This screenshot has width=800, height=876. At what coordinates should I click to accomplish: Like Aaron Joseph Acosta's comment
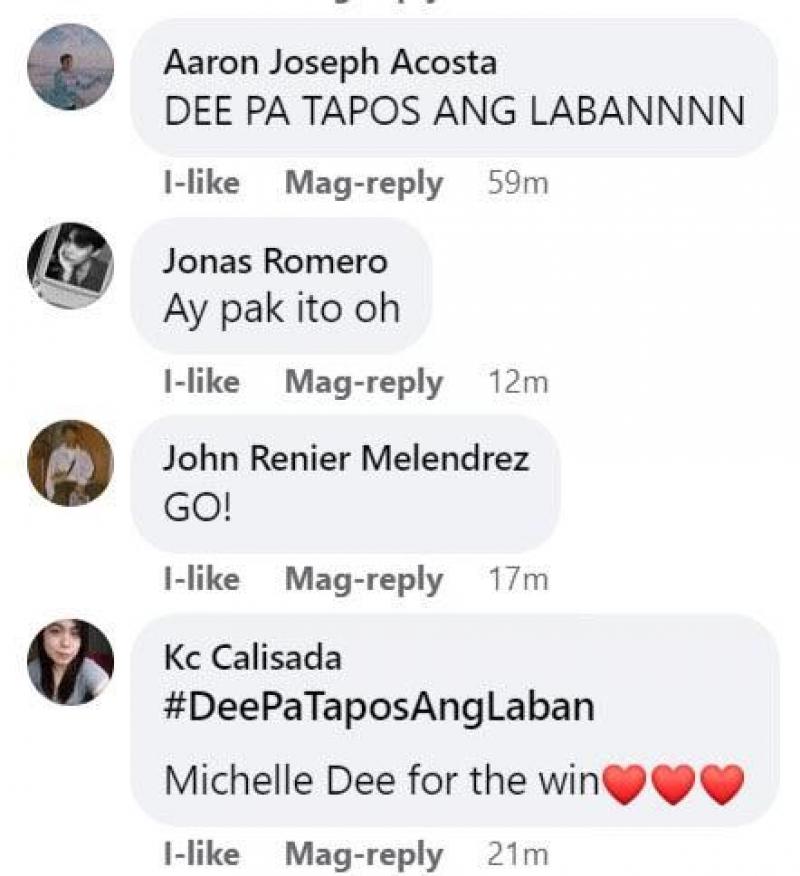[201, 183]
